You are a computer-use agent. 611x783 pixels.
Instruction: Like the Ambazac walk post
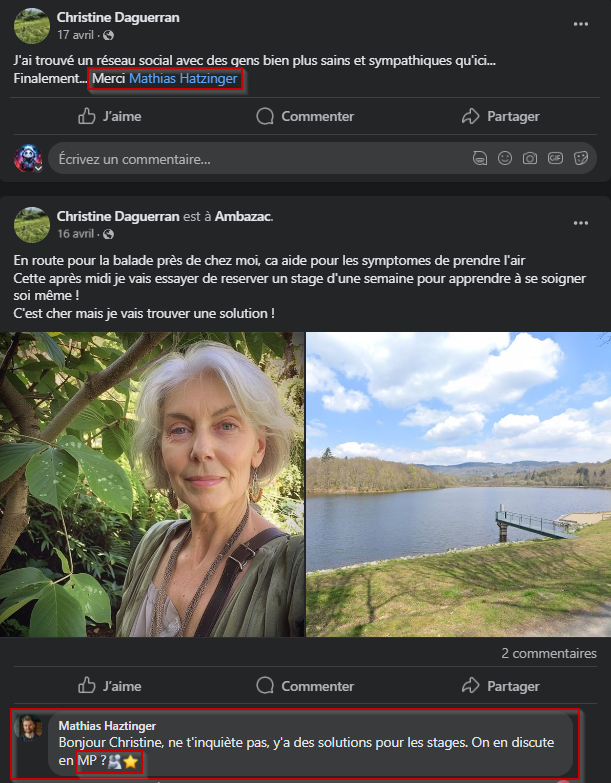pyautogui.click(x=110, y=686)
